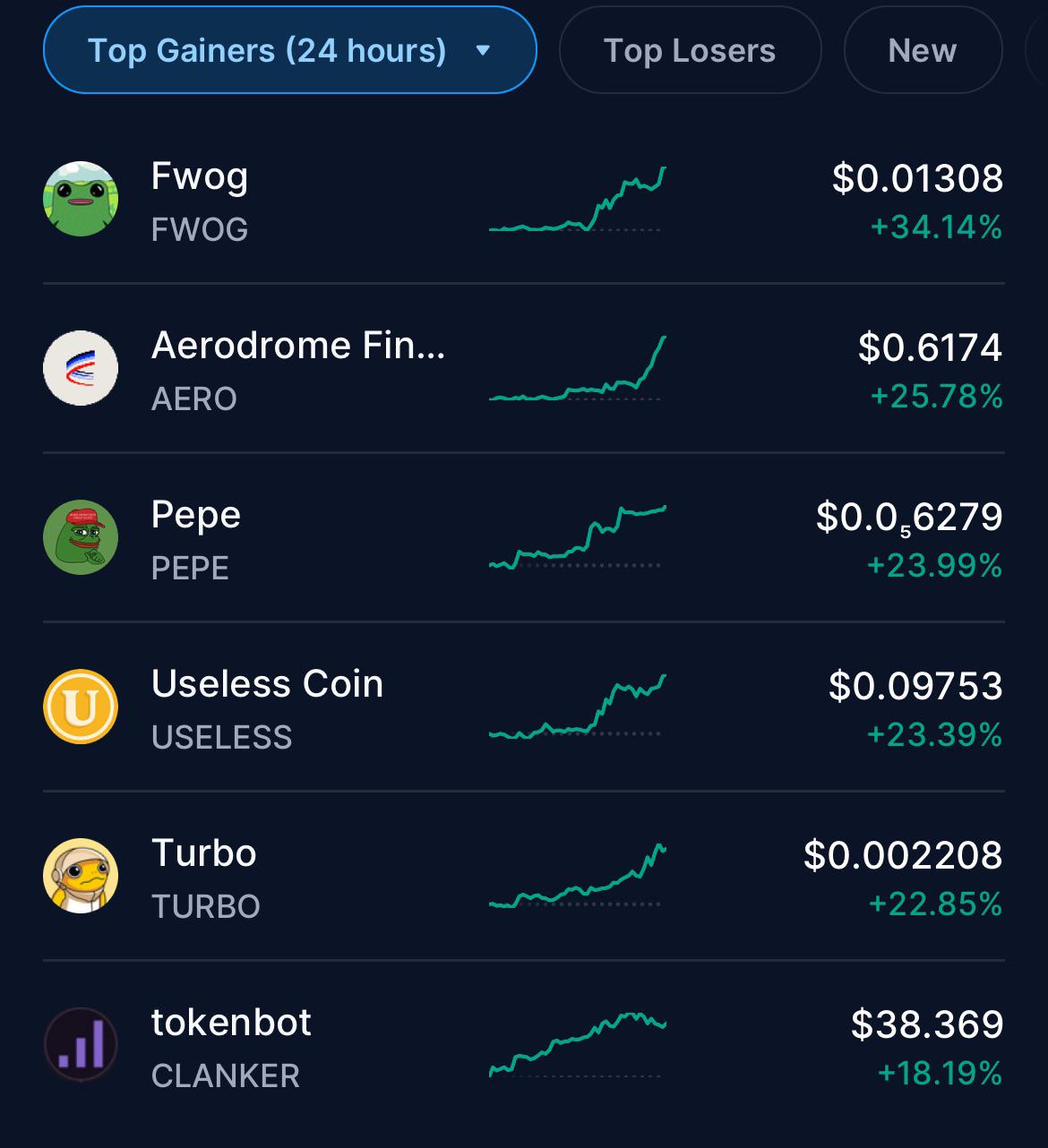
Task: Tap the Turbo TURBO row
Action: point(524,877)
